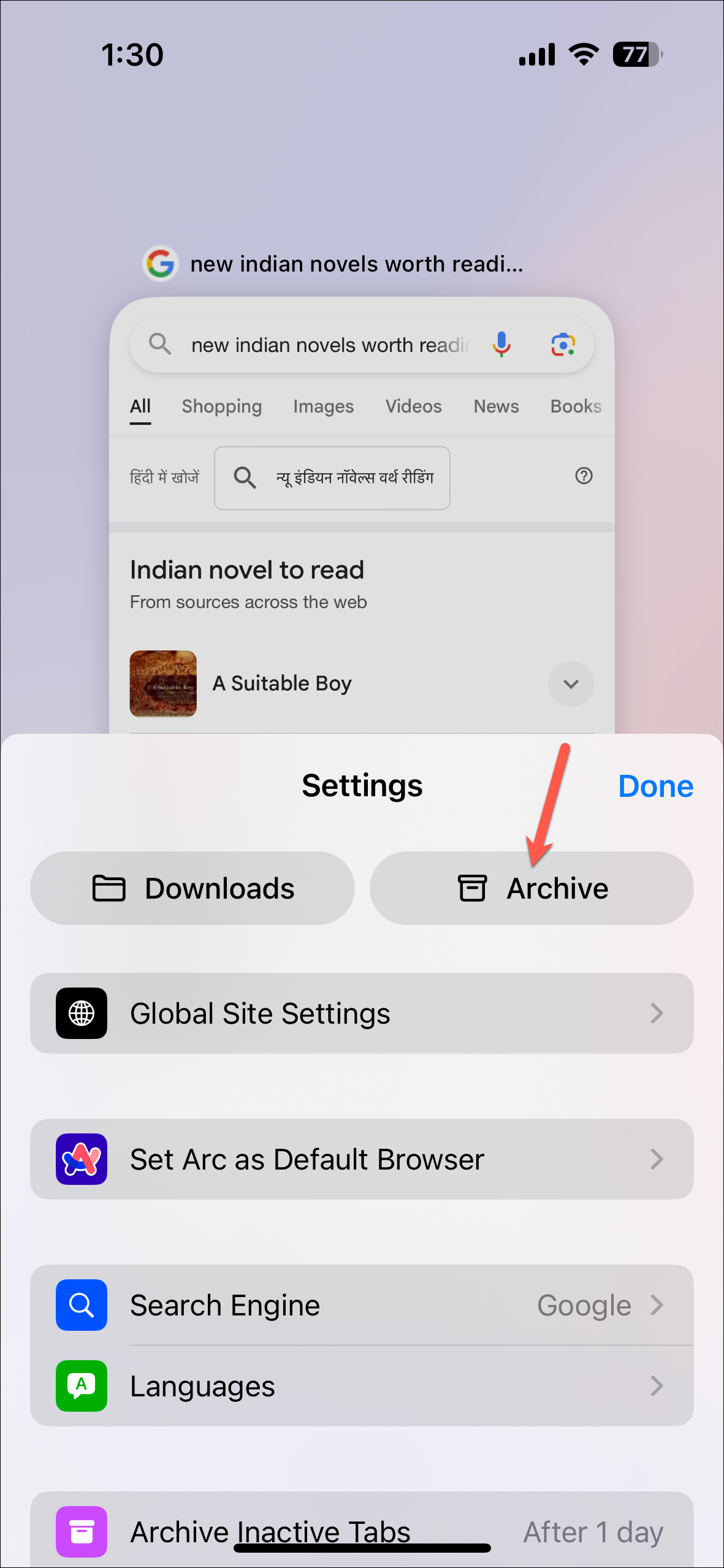Viewport: 724px width, 1568px height.
Task: Change the Search Engine setting
Action: click(362, 1305)
